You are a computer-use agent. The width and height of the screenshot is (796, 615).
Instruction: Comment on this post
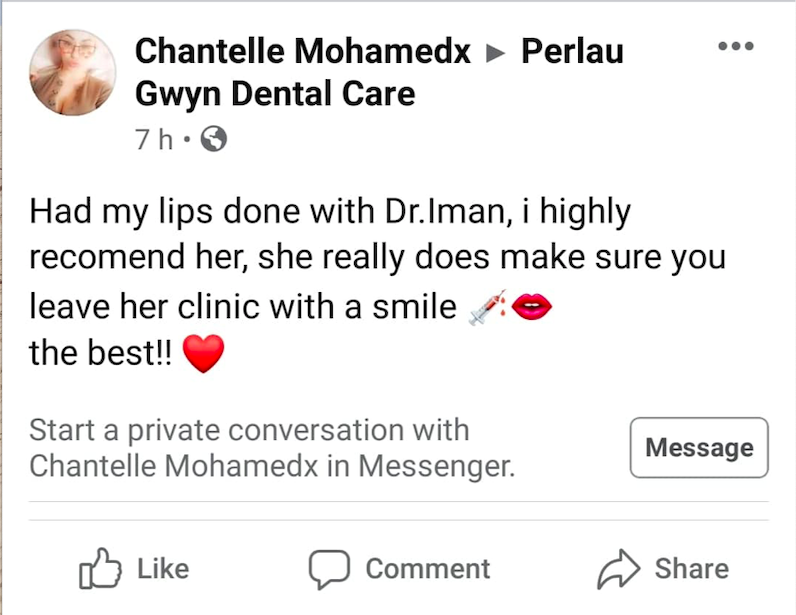point(399,569)
